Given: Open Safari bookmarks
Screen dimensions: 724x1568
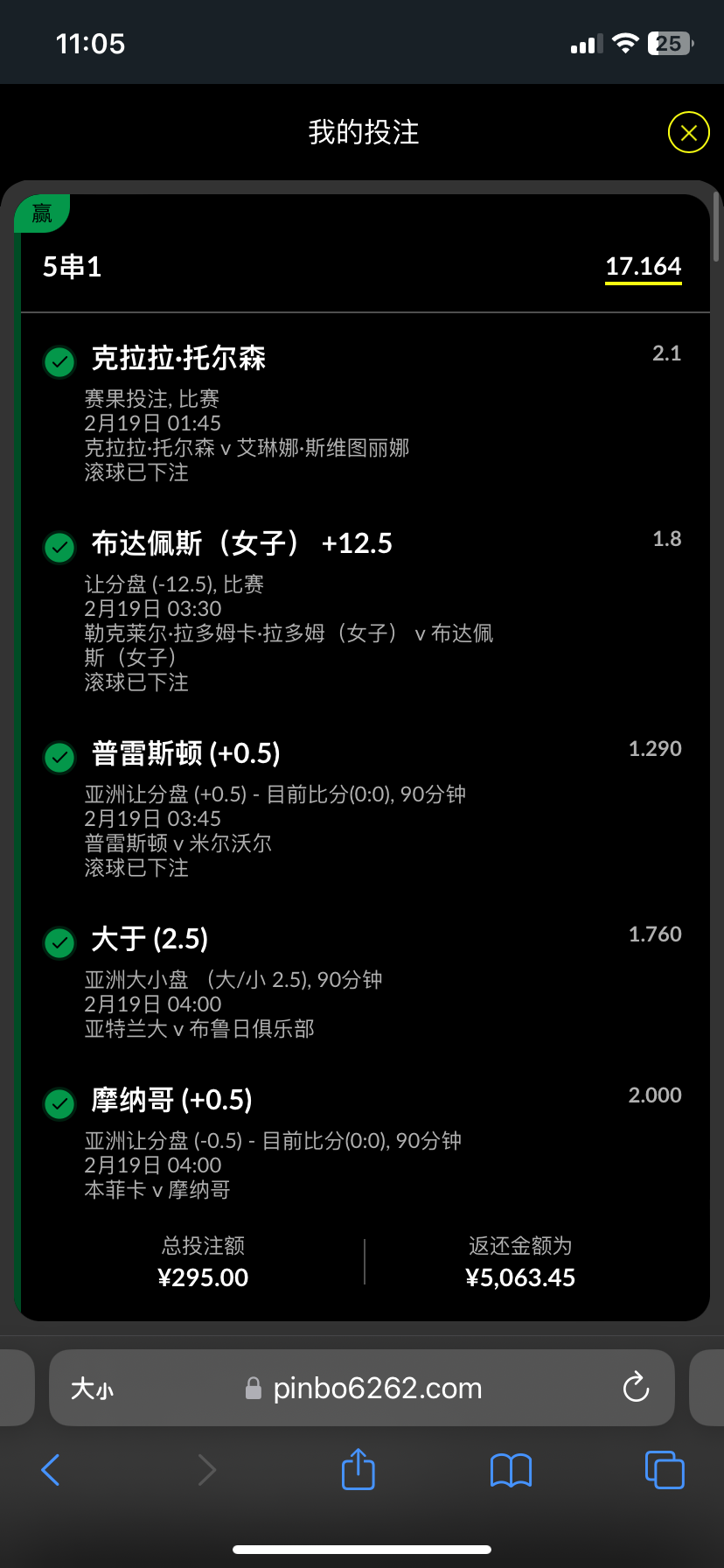Looking at the screenshot, I should (511, 1470).
